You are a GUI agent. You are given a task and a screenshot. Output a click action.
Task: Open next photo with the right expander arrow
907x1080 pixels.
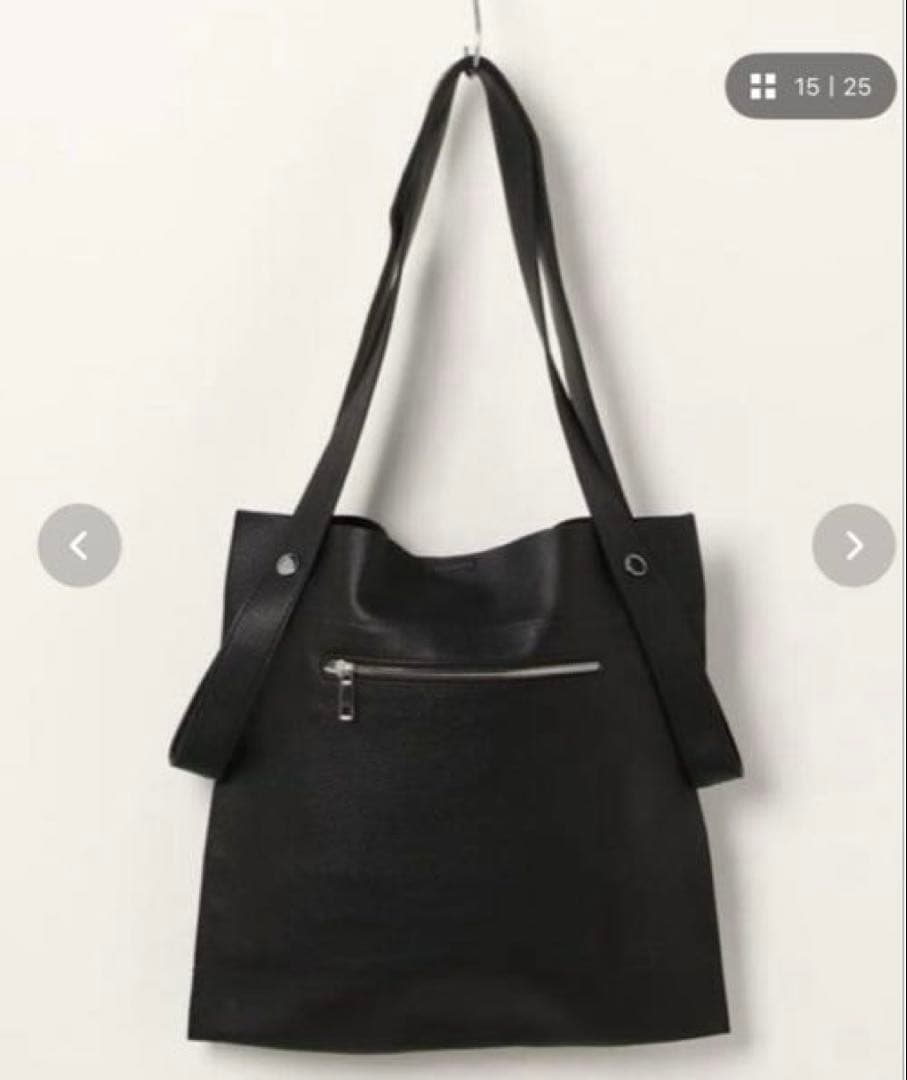tap(853, 545)
